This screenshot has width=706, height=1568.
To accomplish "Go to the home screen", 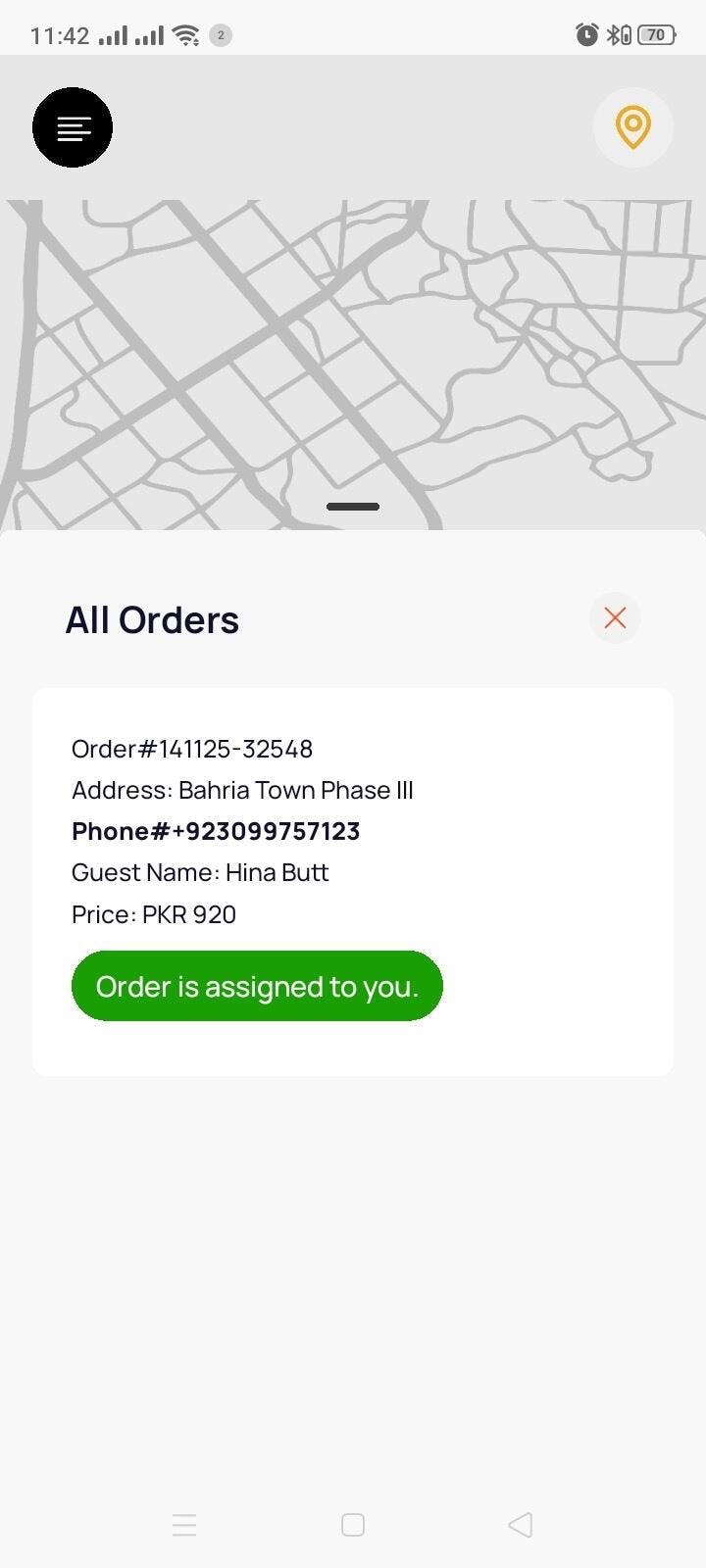I will pos(353,1525).
